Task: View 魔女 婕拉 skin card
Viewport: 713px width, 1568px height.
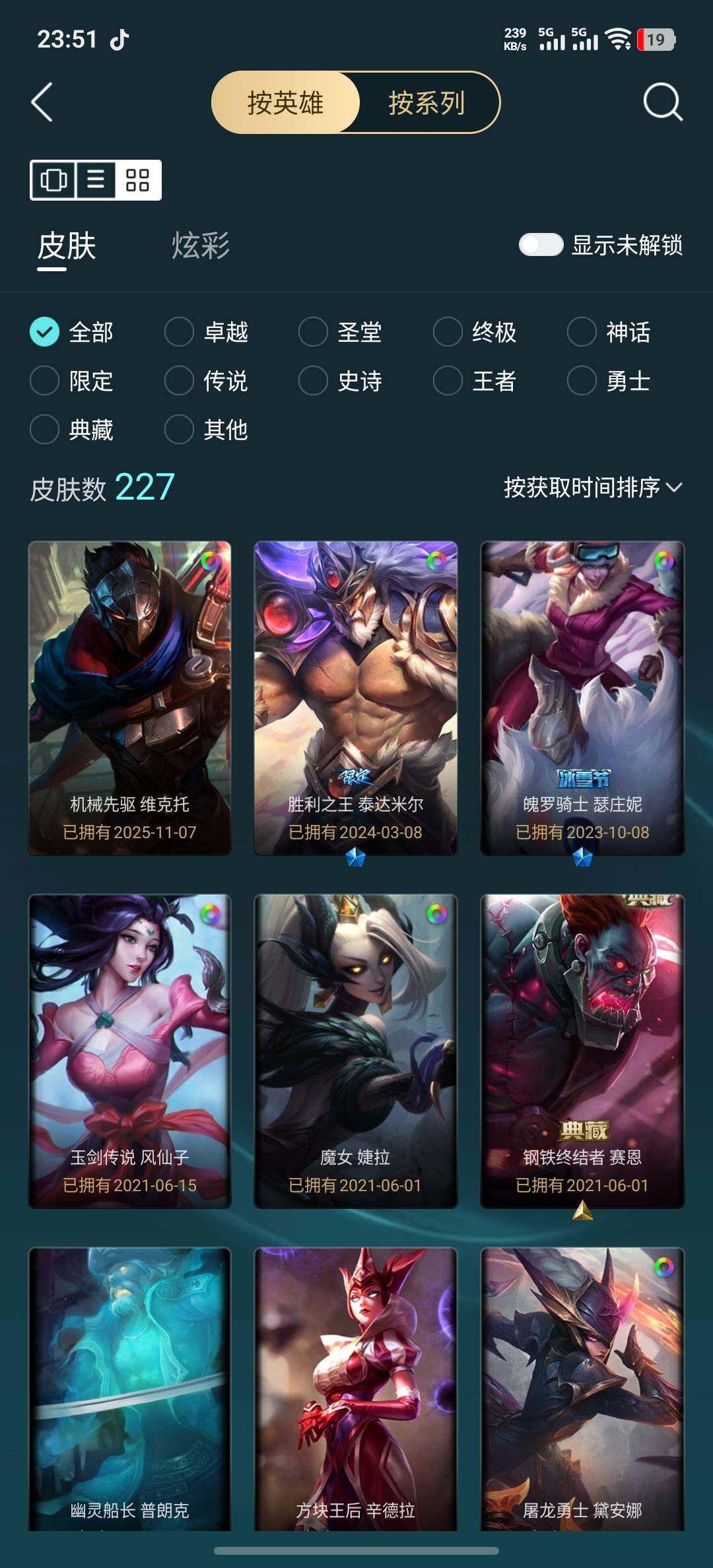Action: 356,1051
